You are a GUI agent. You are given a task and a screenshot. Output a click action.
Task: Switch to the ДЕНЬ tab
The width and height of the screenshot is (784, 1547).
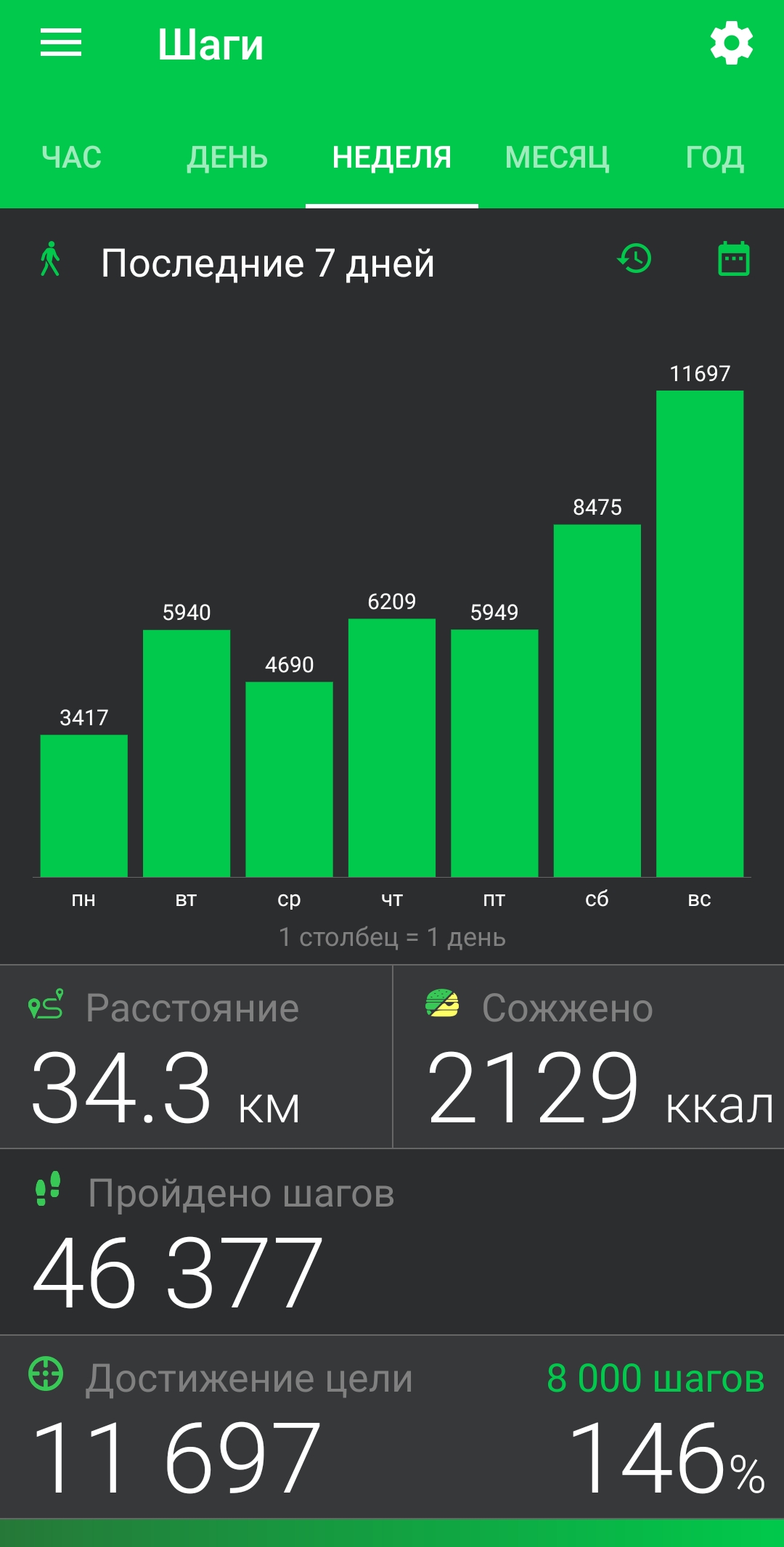coord(227,158)
